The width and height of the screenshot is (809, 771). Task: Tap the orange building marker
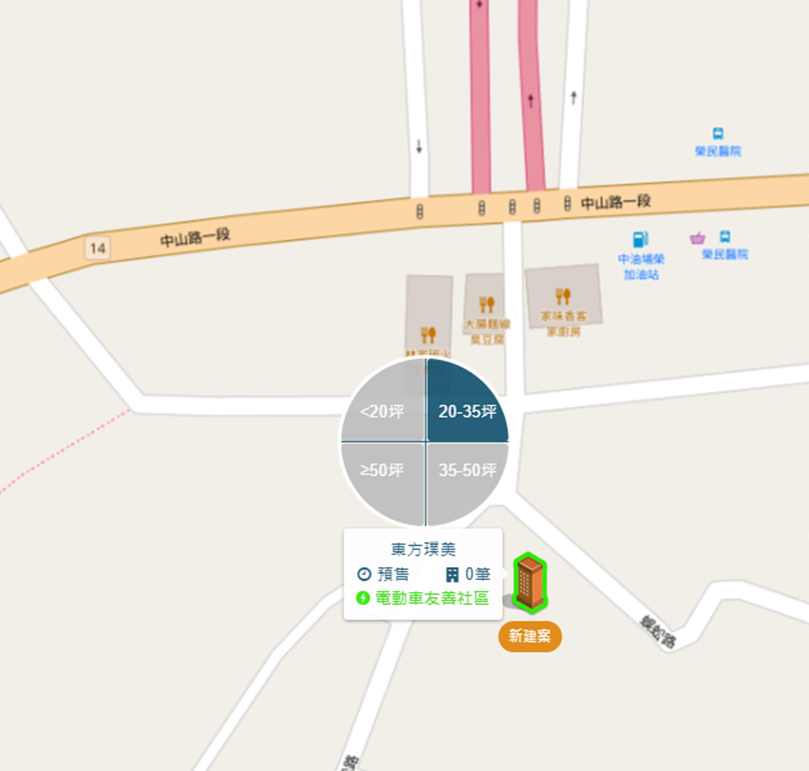tap(530, 582)
